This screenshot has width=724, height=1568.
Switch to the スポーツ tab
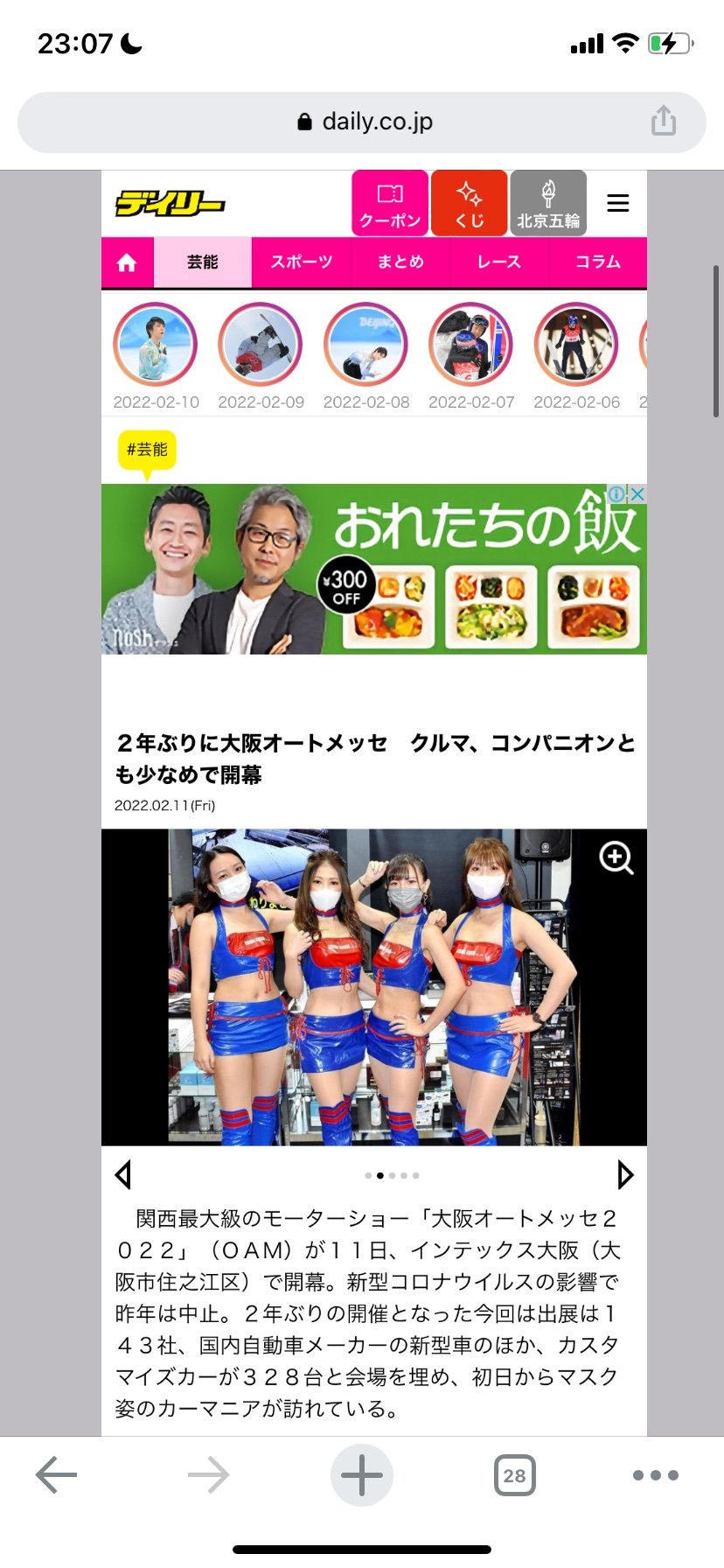pyautogui.click(x=302, y=262)
